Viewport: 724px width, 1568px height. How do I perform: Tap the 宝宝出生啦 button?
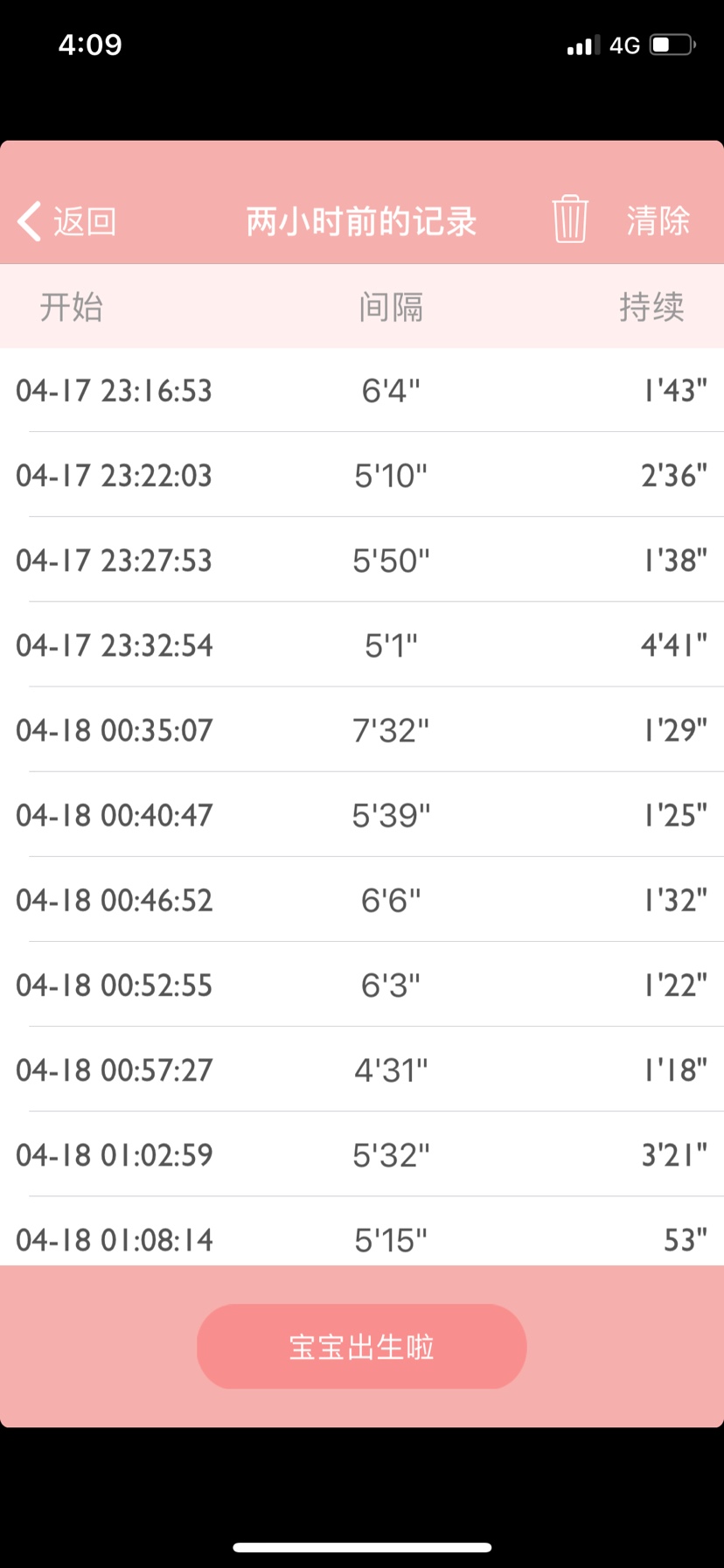coord(361,1346)
